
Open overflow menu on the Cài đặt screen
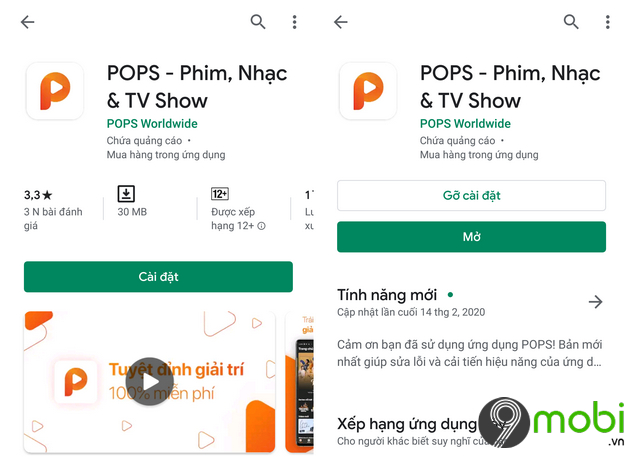pos(294,22)
